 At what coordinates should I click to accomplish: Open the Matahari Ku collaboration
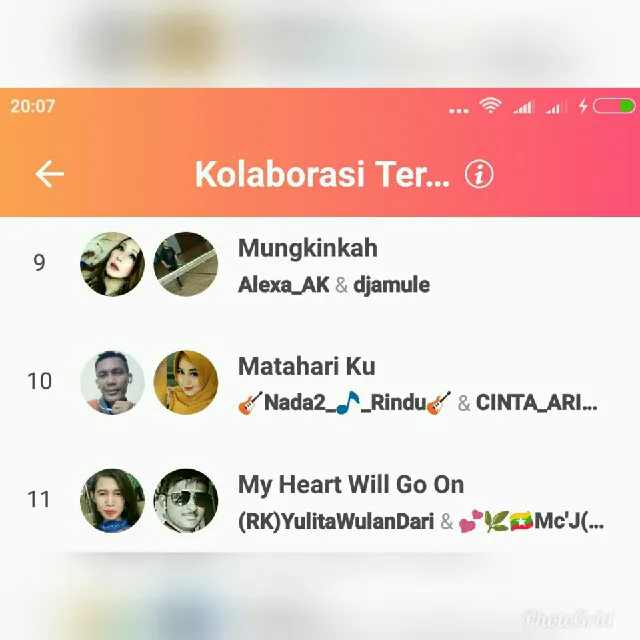click(307, 366)
